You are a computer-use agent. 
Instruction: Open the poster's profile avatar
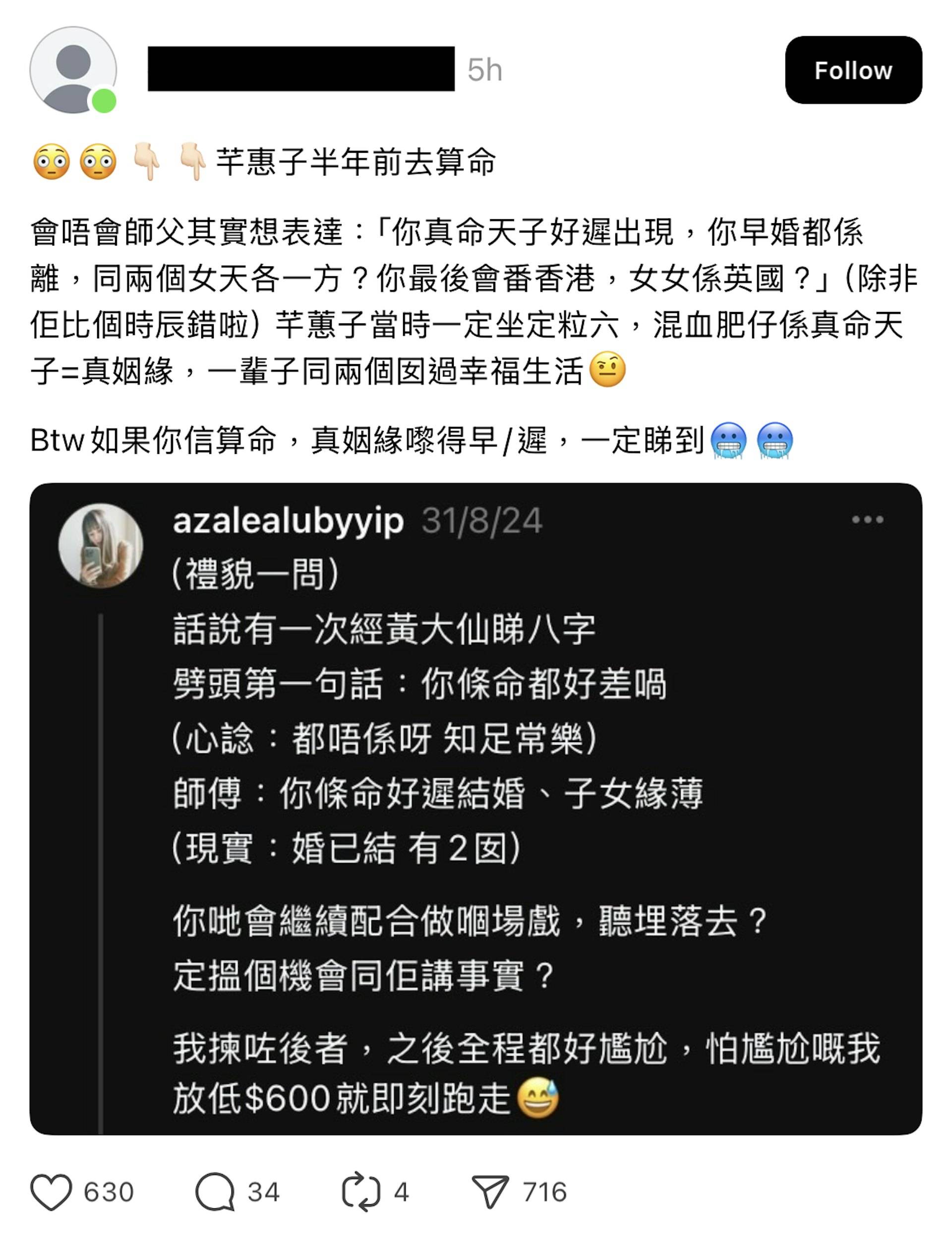73,70
